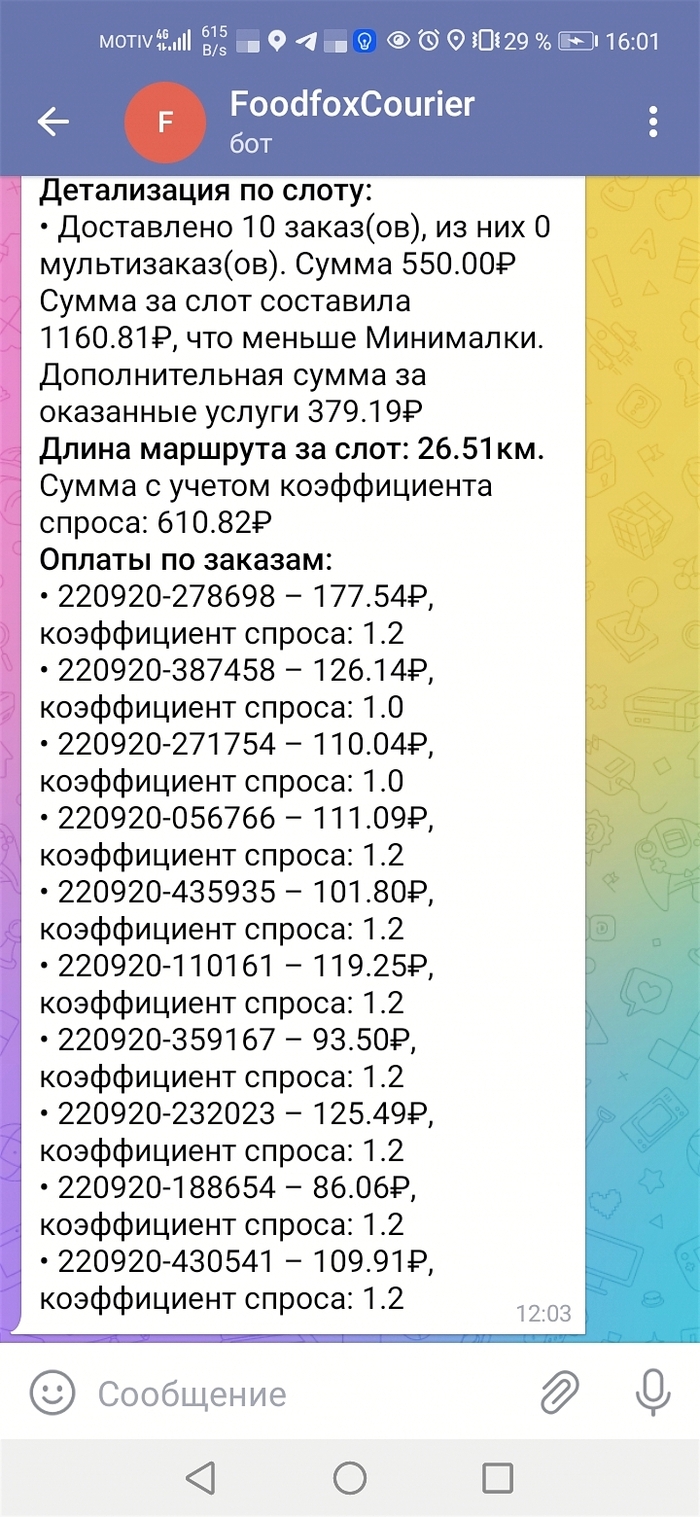Image resolution: width=700 pixels, height=1517 pixels.
Task: Open FoodfoxCourier bot profile avatar
Action: pos(164,123)
